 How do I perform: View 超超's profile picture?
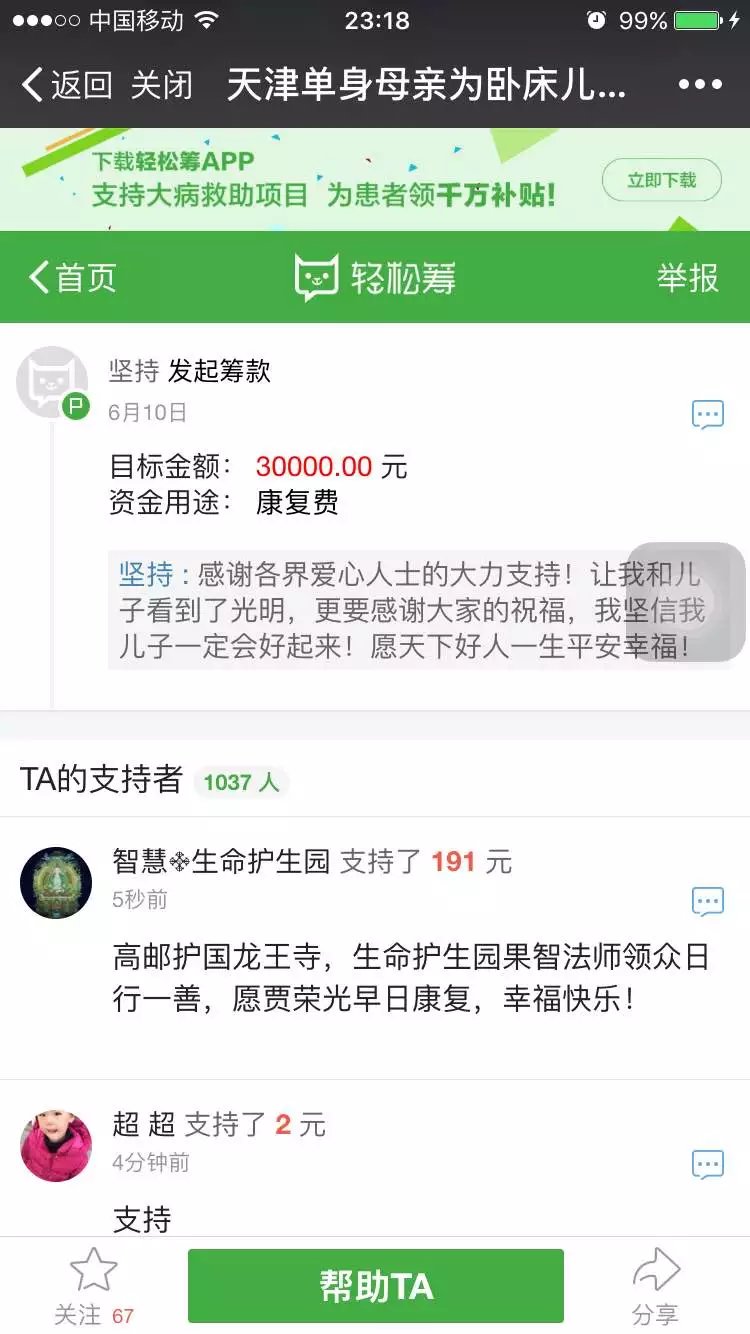point(56,1146)
